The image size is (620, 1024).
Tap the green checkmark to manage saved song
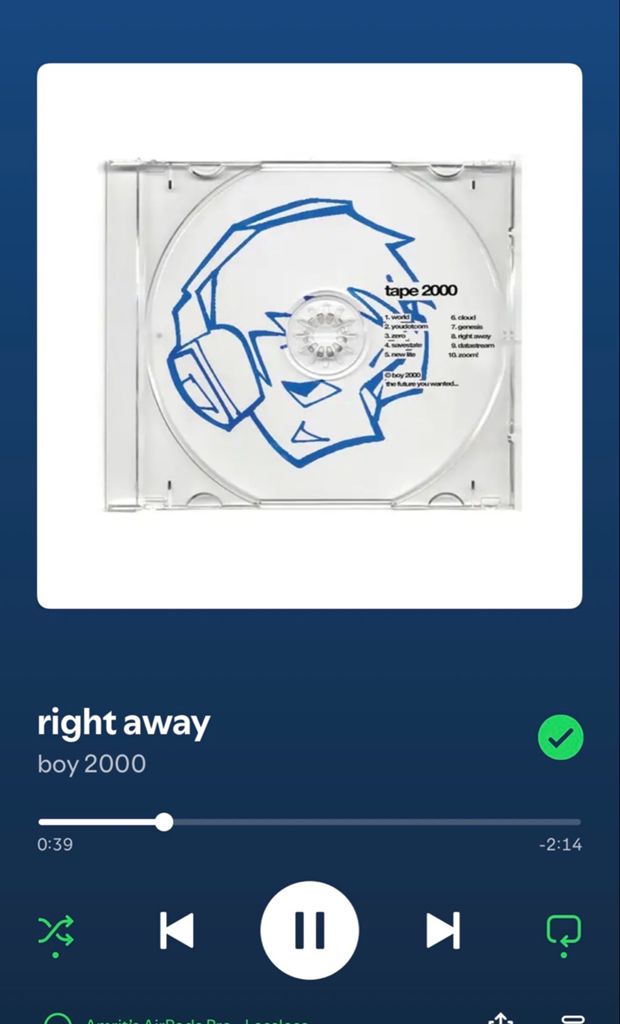click(x=560, y=739)
